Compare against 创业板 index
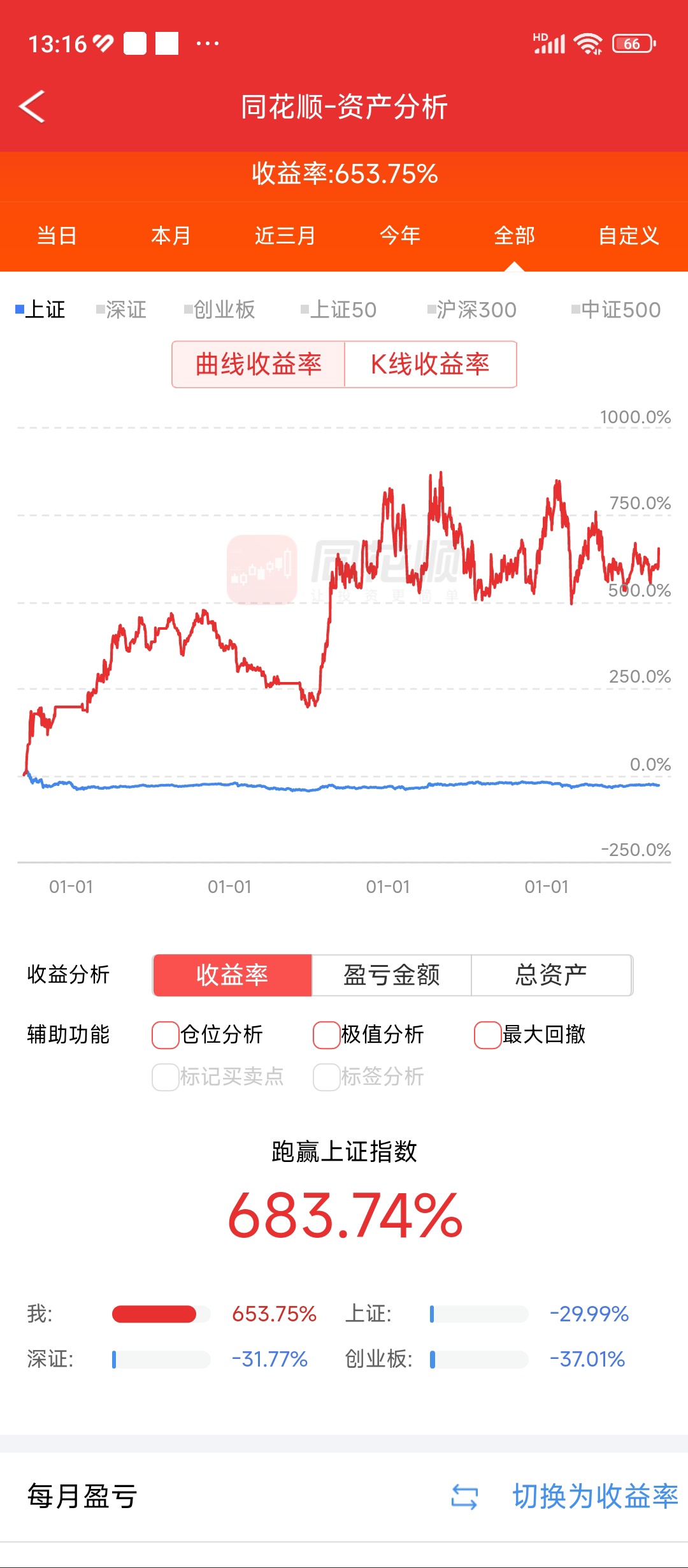This screenshot has width=688, height=1568. pyautogui.click(x=220, y=310)
